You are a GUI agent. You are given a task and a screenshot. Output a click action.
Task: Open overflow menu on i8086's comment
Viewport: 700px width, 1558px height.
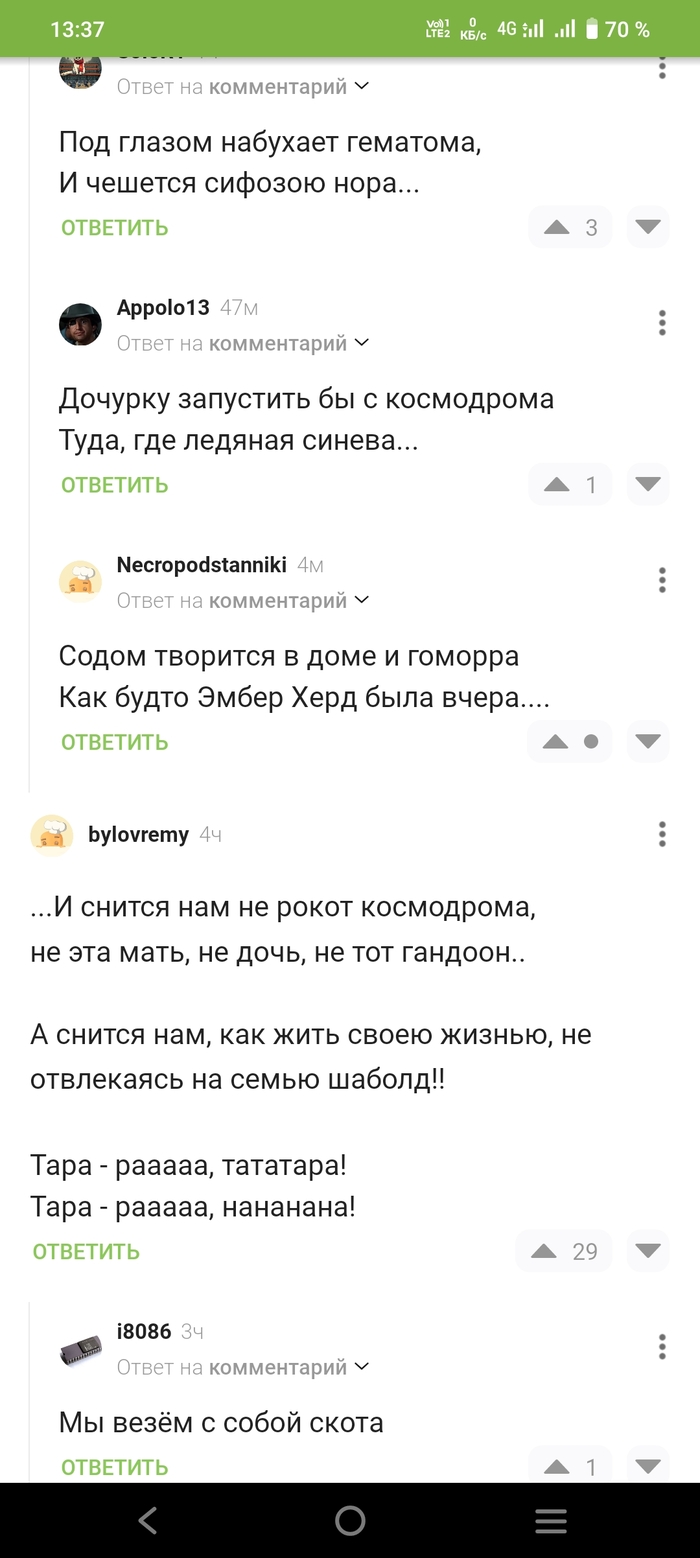click(x=662, y=1346)
